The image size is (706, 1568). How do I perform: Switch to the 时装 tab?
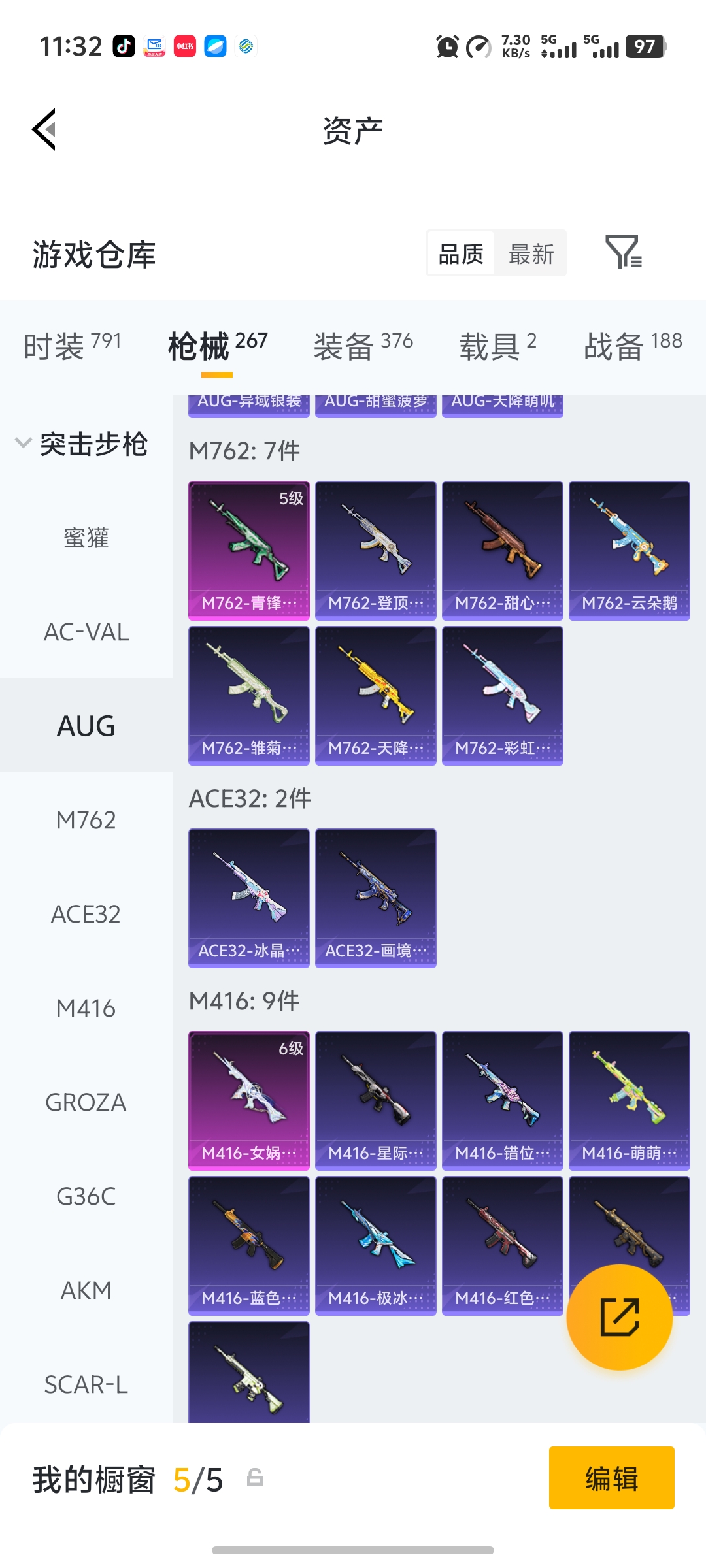pyautogui.click(x=72, y=344)
